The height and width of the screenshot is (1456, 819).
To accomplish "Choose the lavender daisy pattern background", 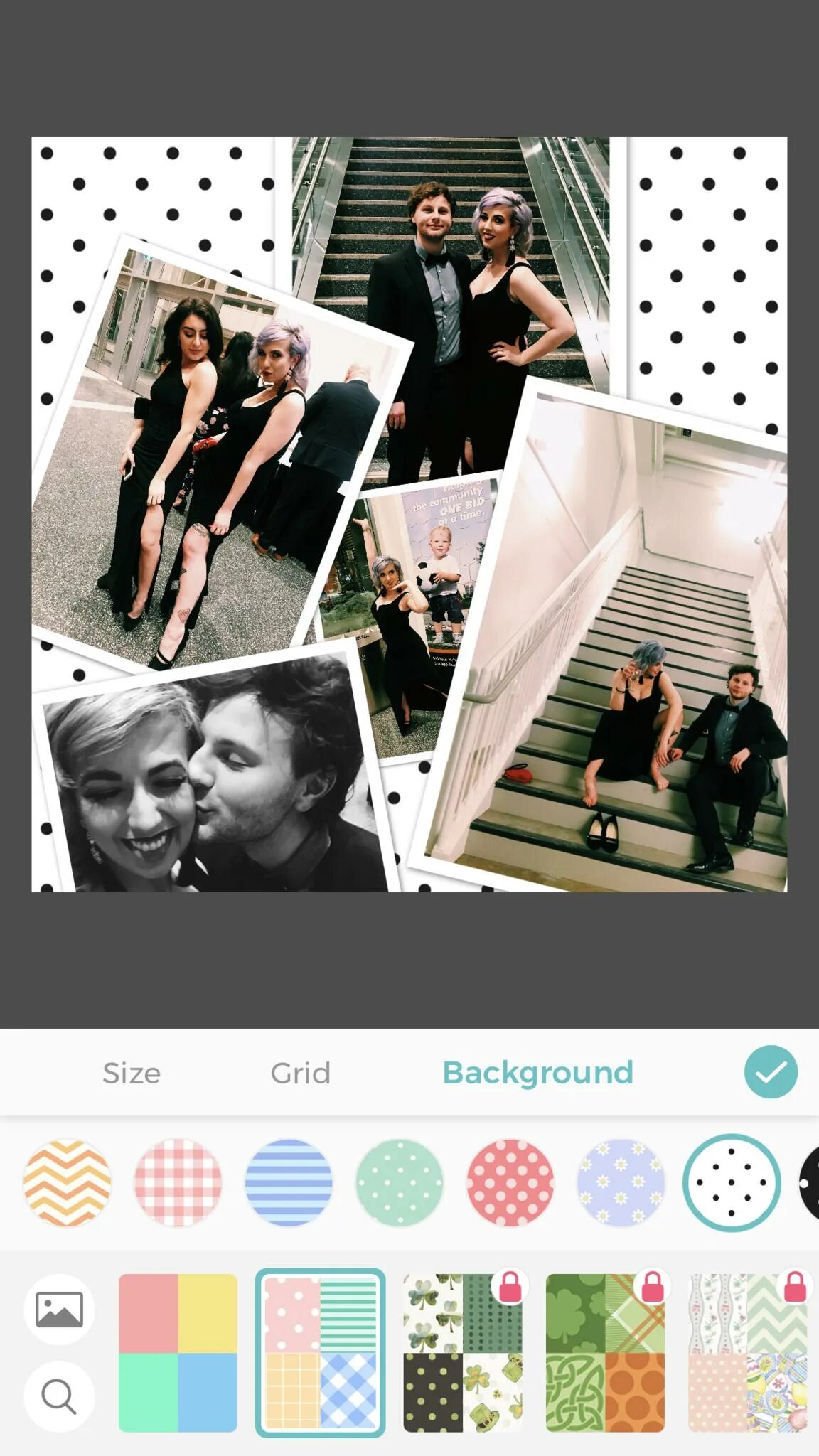I will (621, 1183).
